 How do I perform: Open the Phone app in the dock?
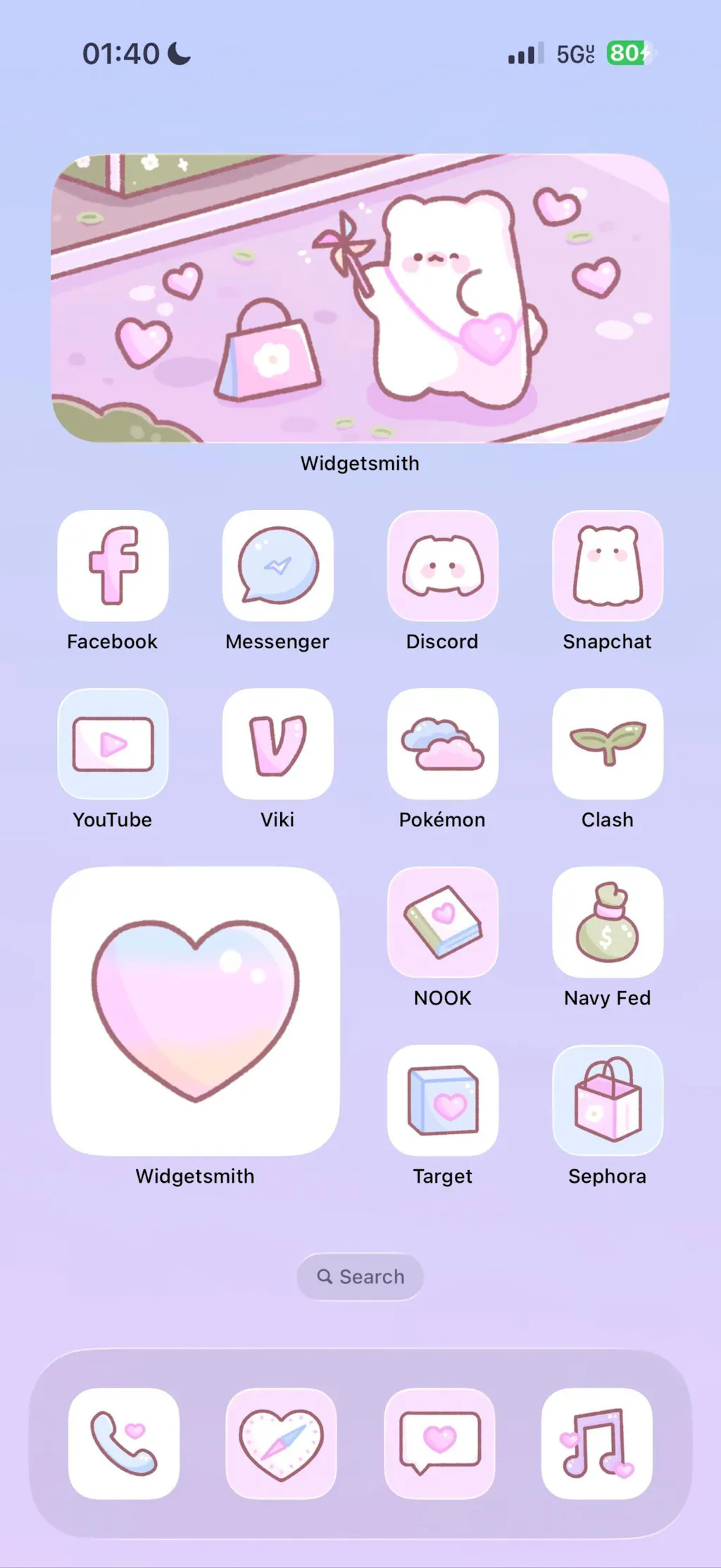124,1443
